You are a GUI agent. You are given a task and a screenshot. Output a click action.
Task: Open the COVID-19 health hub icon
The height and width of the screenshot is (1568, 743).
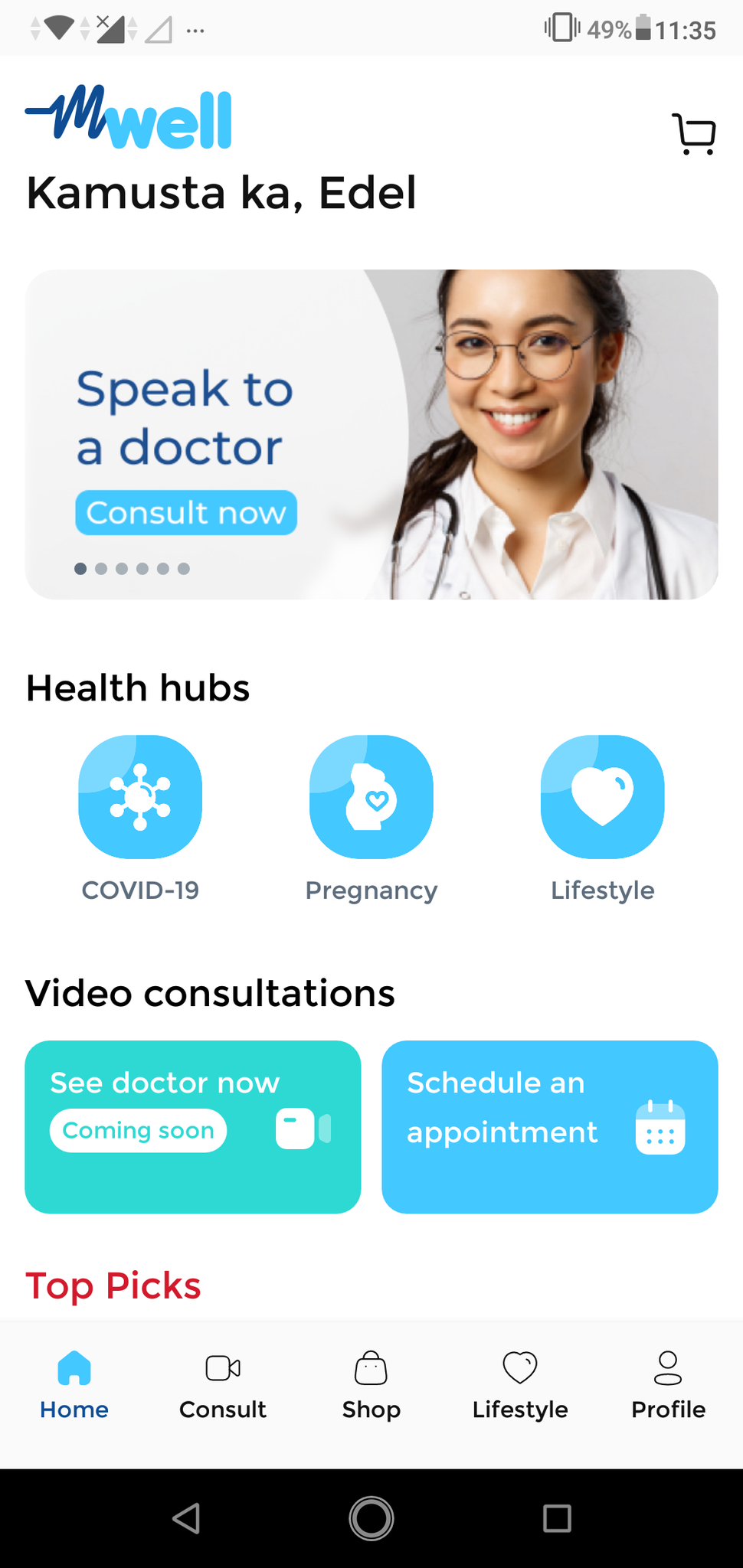coord(140,796)
